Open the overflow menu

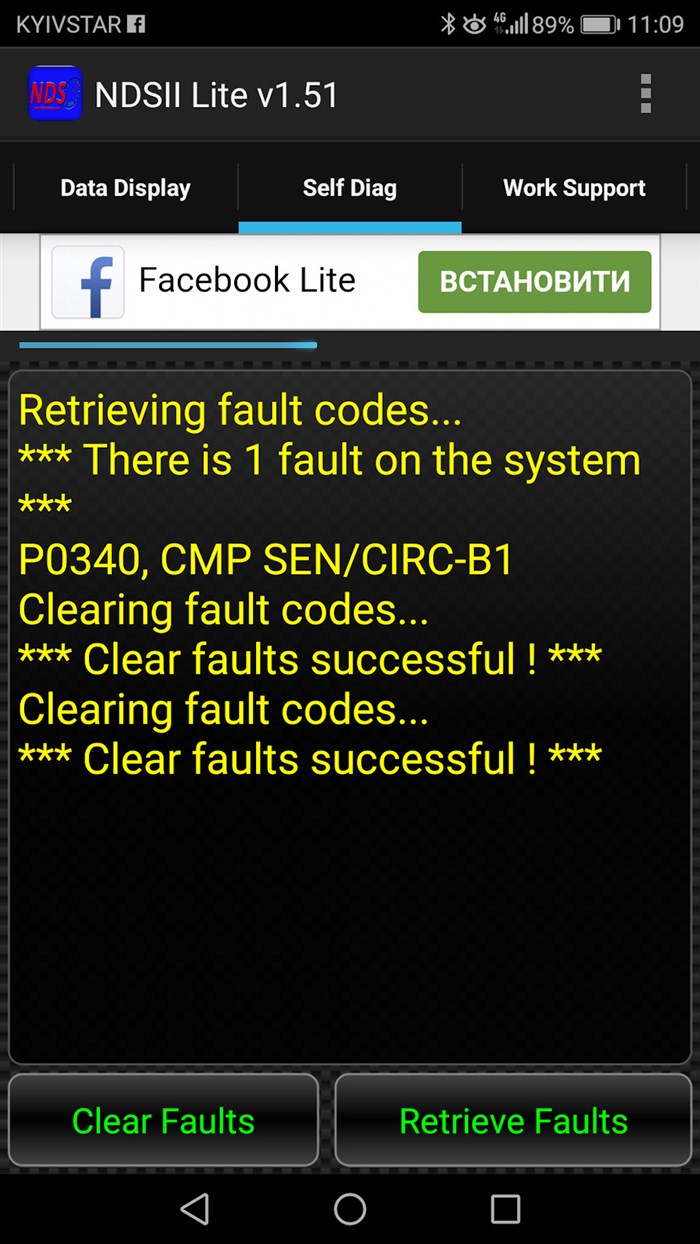646,94
